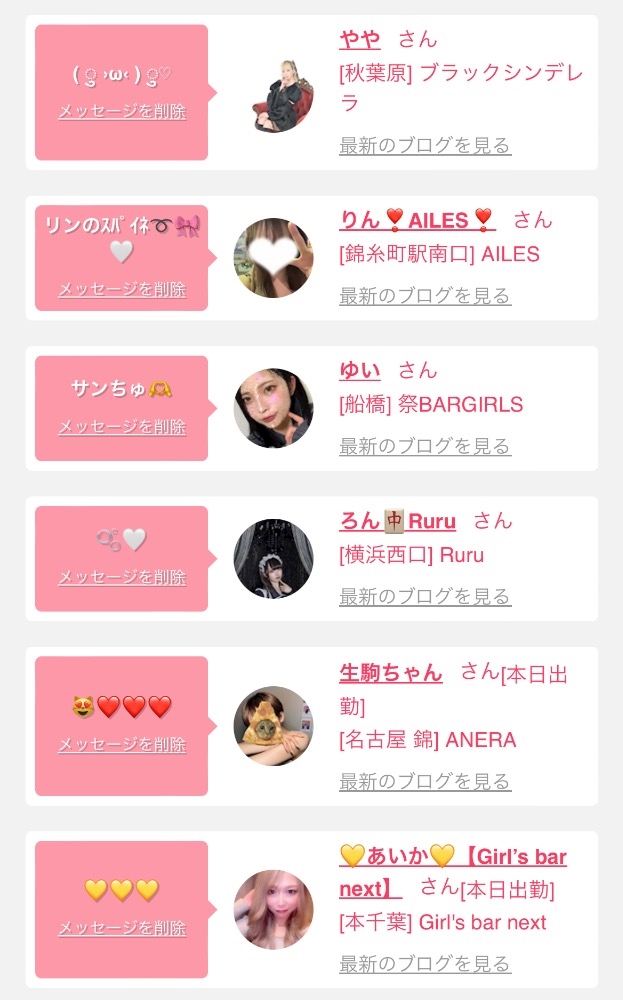This screenshot has width=623, height=1000.
Task: Delete the リンのスパイネ message
Action: [122, 289]
